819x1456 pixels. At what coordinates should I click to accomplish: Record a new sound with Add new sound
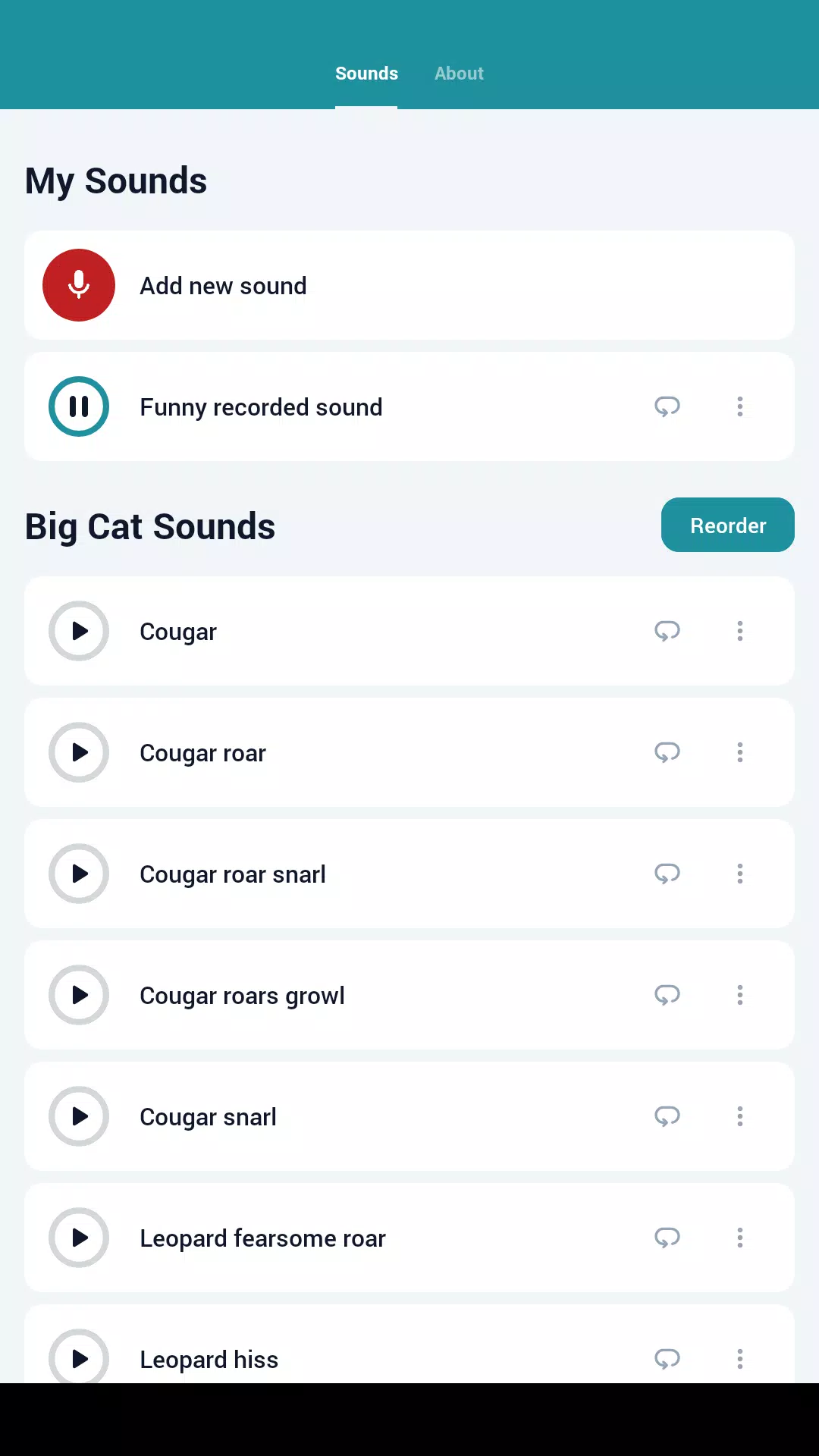(79, 285)
